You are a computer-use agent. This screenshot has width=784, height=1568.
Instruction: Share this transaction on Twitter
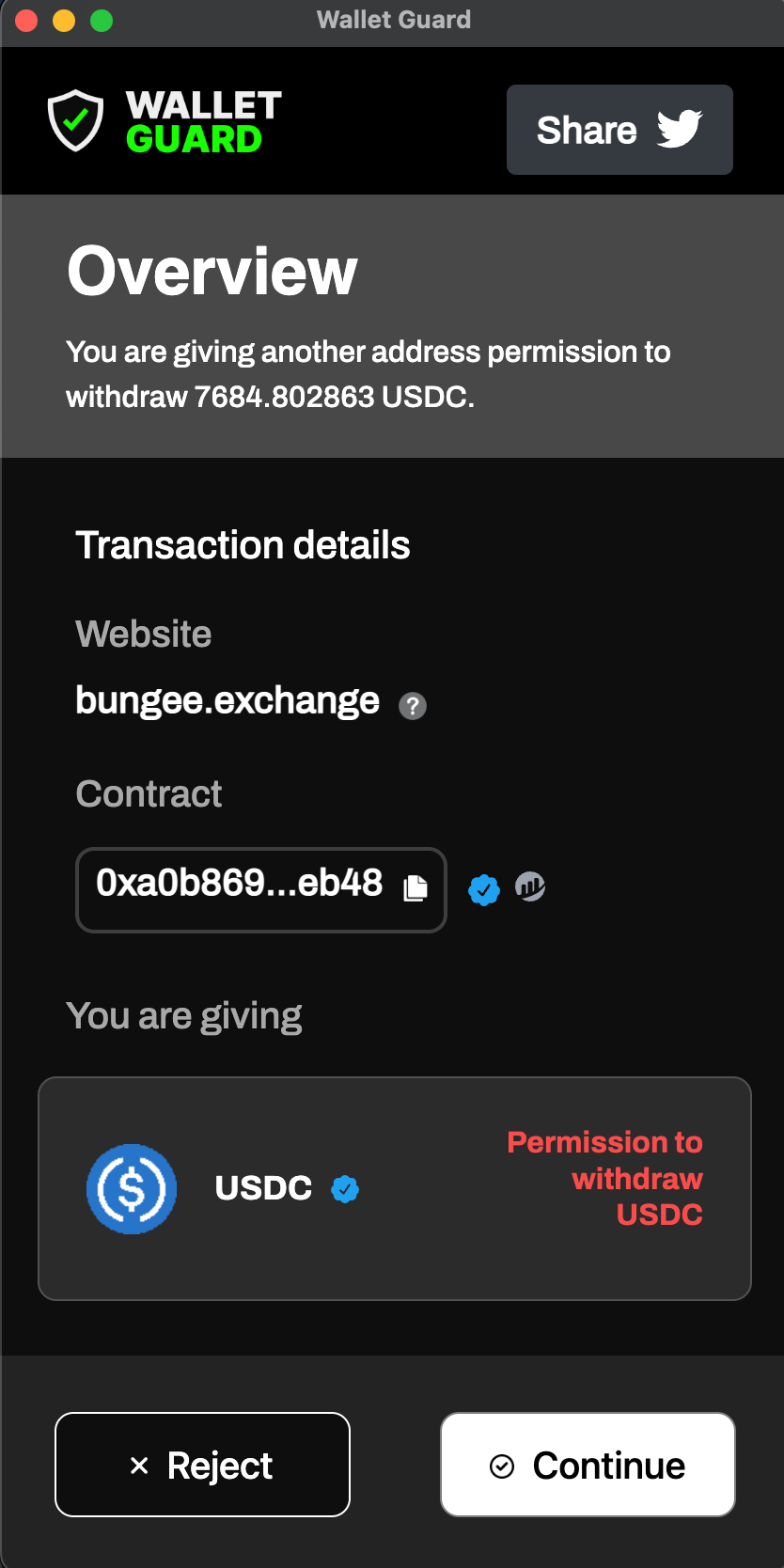click(619, 130)
